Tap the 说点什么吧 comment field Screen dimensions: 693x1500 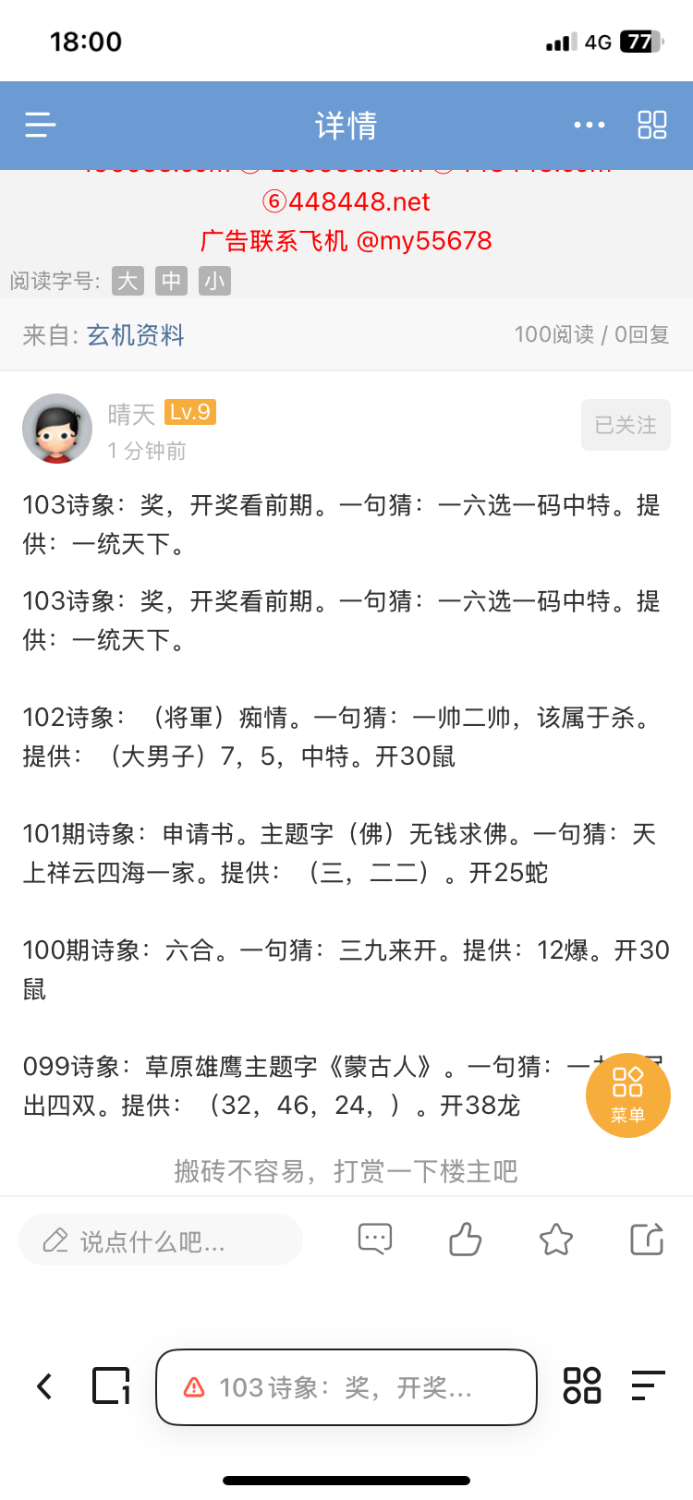[x=160, y=1241]
